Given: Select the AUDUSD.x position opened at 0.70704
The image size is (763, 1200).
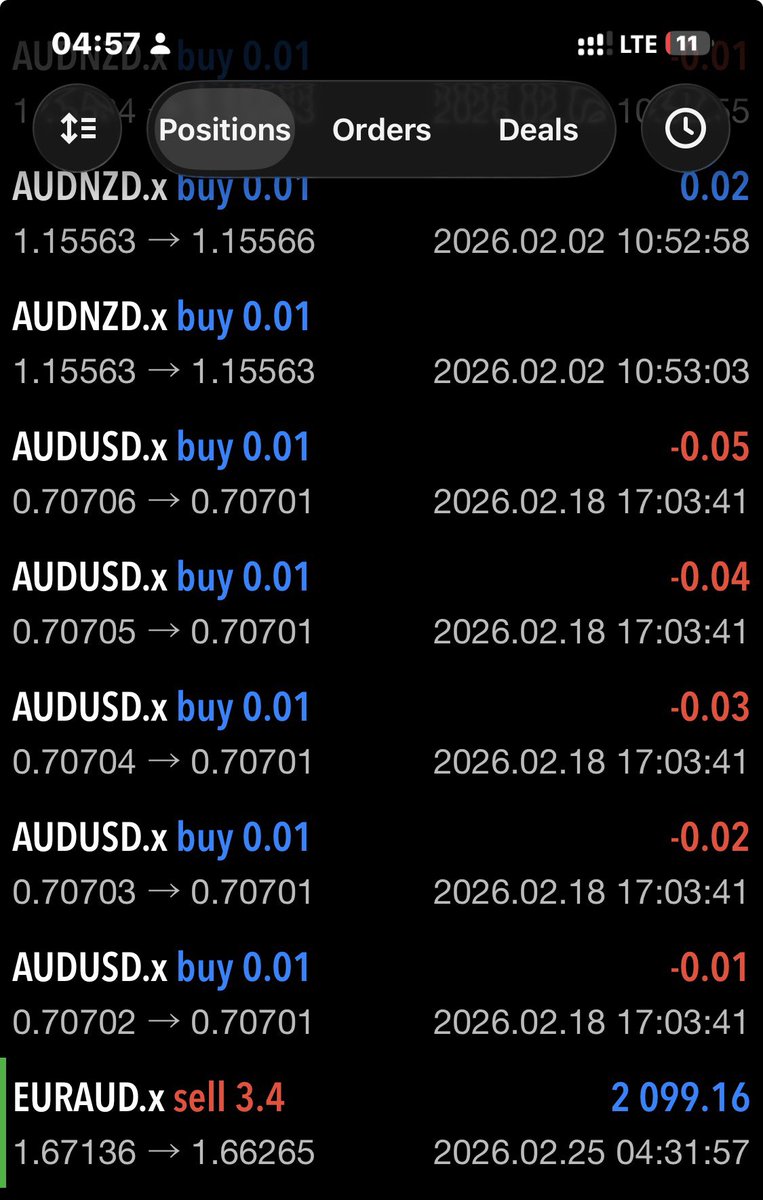Looking at the screenshot, I should pos(381,734).
